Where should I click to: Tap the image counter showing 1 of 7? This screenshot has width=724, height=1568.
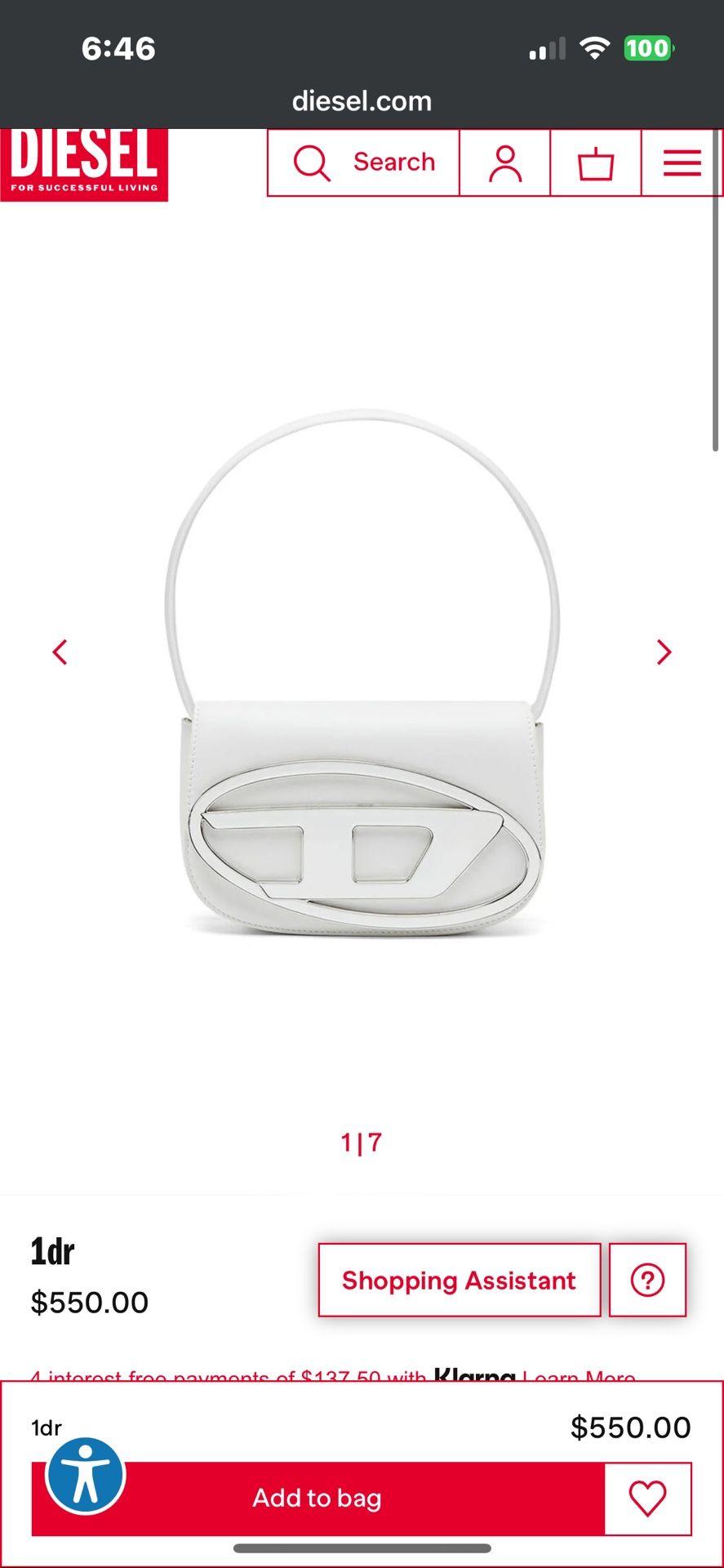(x=360, y=1143)
